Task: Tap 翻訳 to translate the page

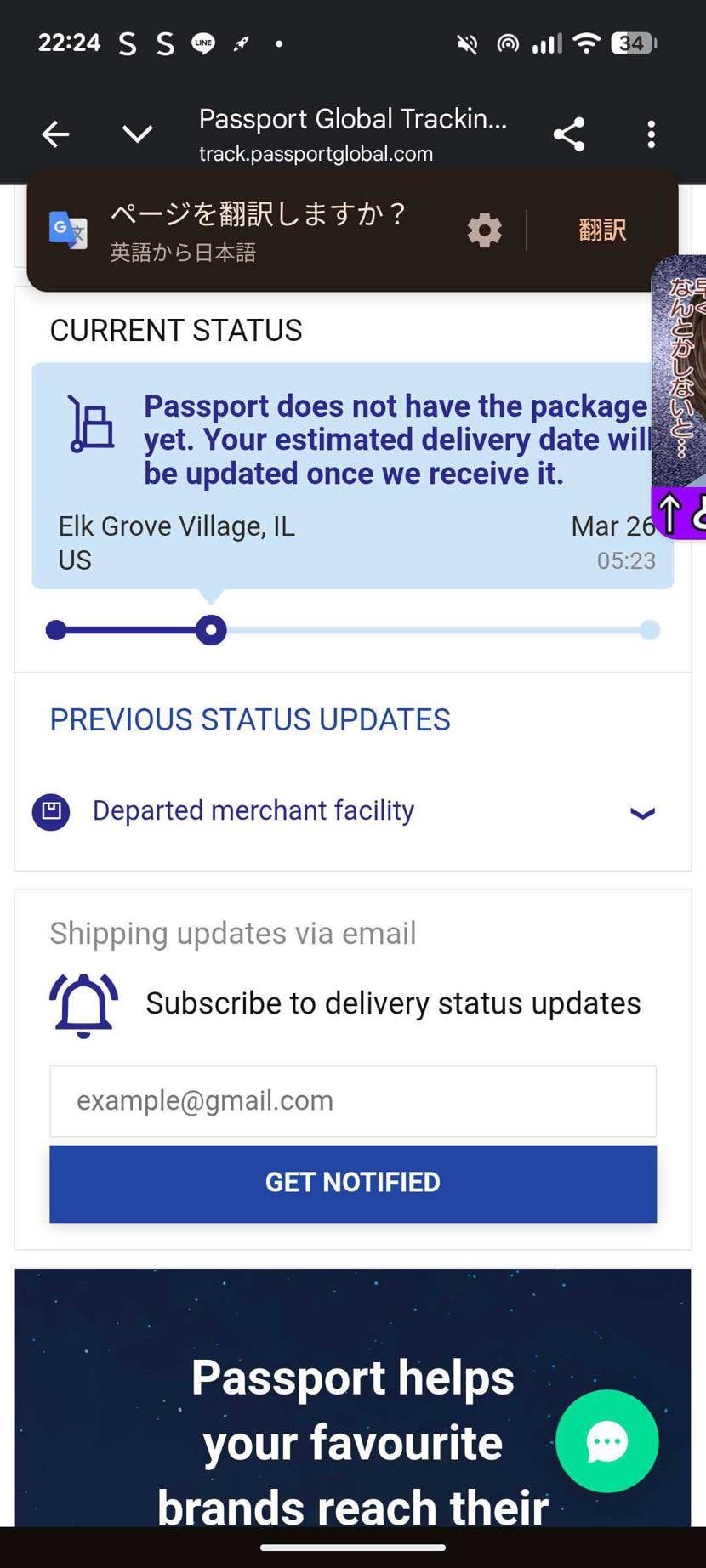Action: pyautogui.click(x=602, y=230)
